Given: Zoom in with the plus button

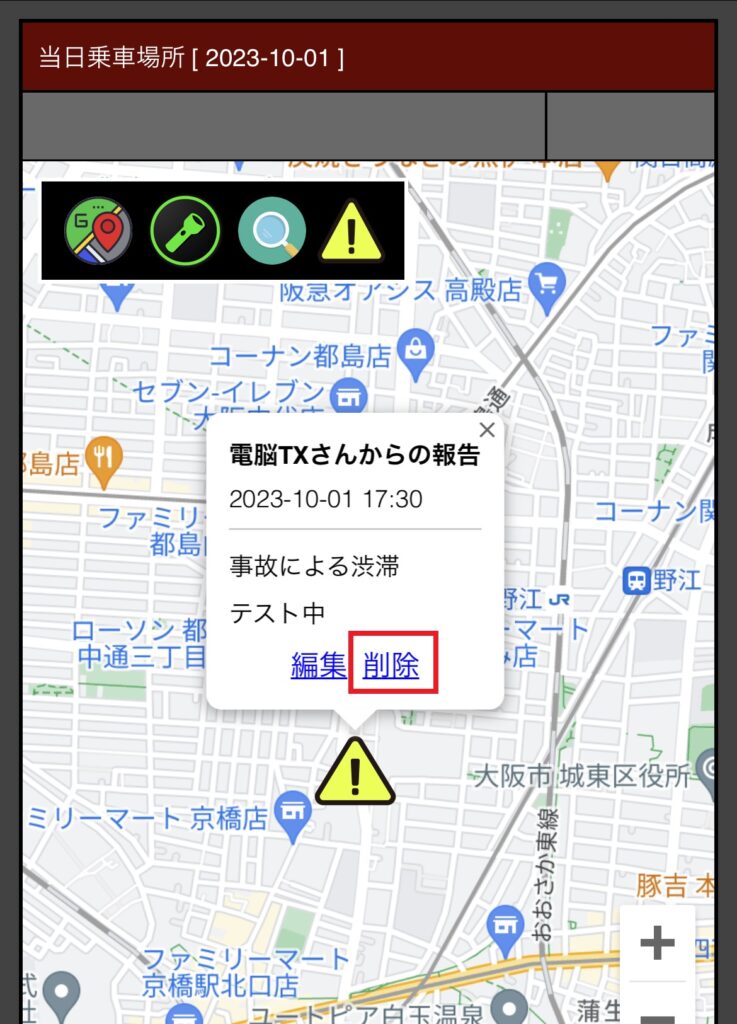Looking at the screenshot, I should [x=657, y=943].
